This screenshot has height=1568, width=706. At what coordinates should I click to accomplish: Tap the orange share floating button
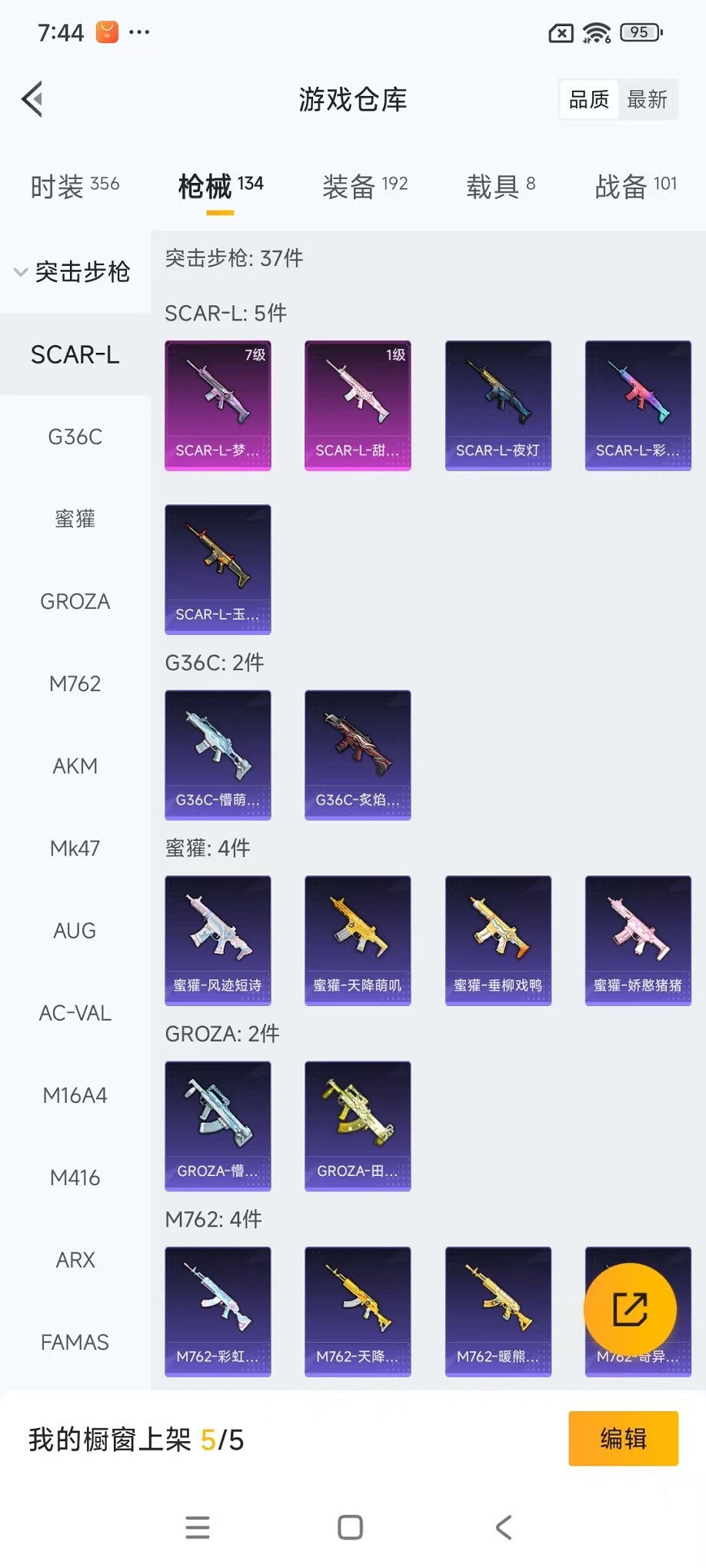630,1309
